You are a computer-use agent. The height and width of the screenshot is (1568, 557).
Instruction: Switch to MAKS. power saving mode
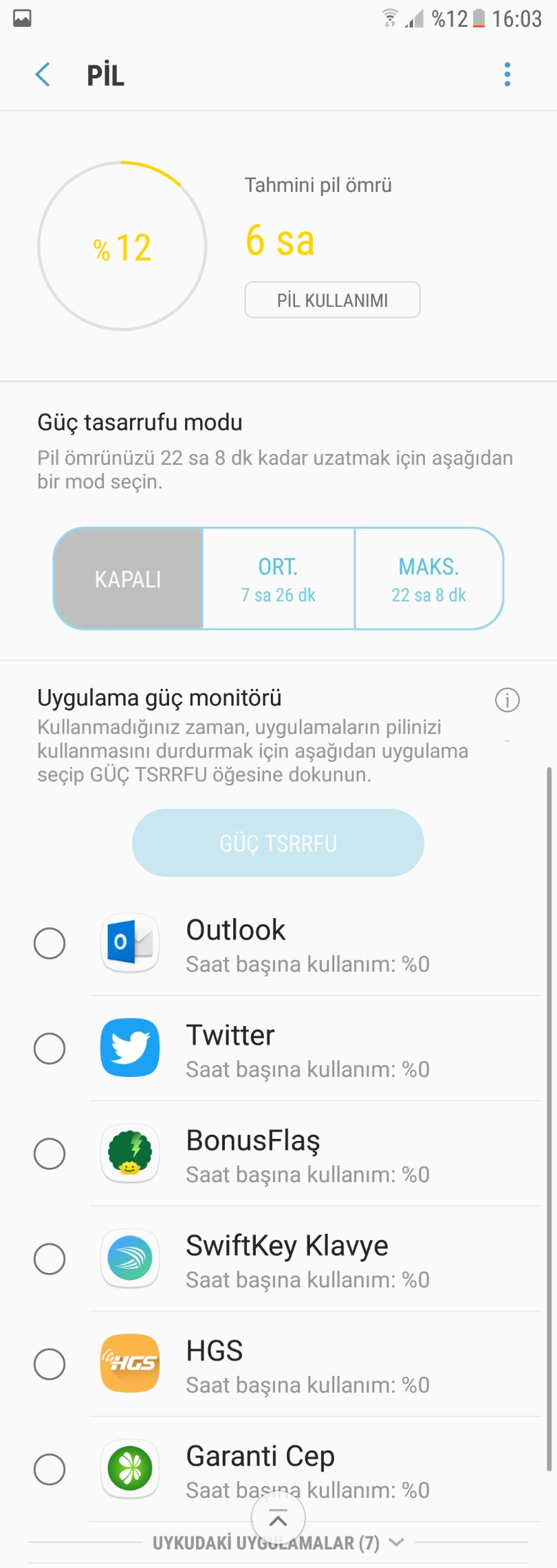(429, 579)
